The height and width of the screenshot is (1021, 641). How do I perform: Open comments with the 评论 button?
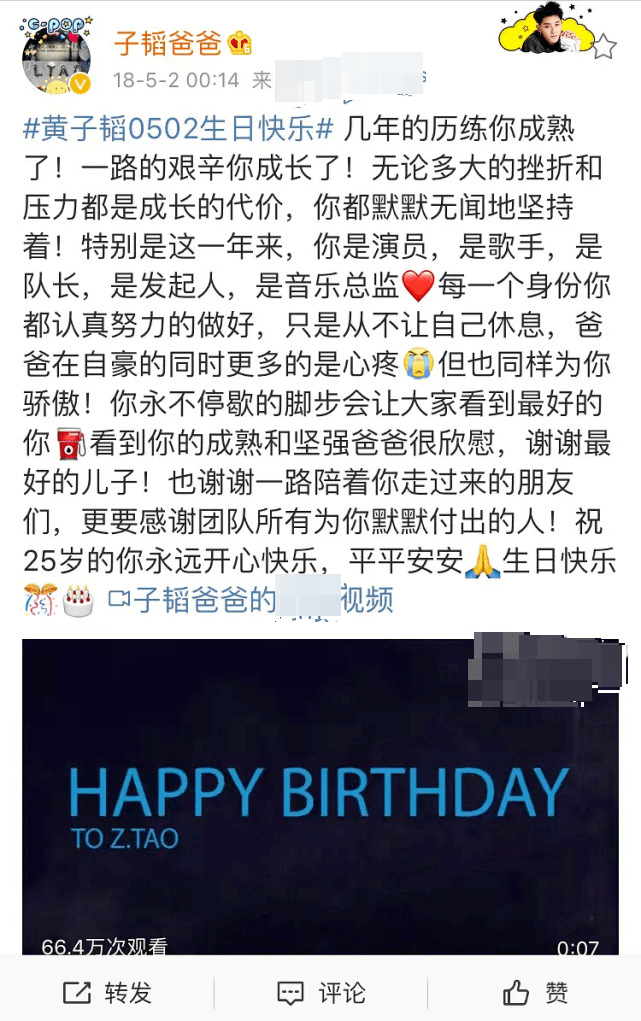click(320, 992)
